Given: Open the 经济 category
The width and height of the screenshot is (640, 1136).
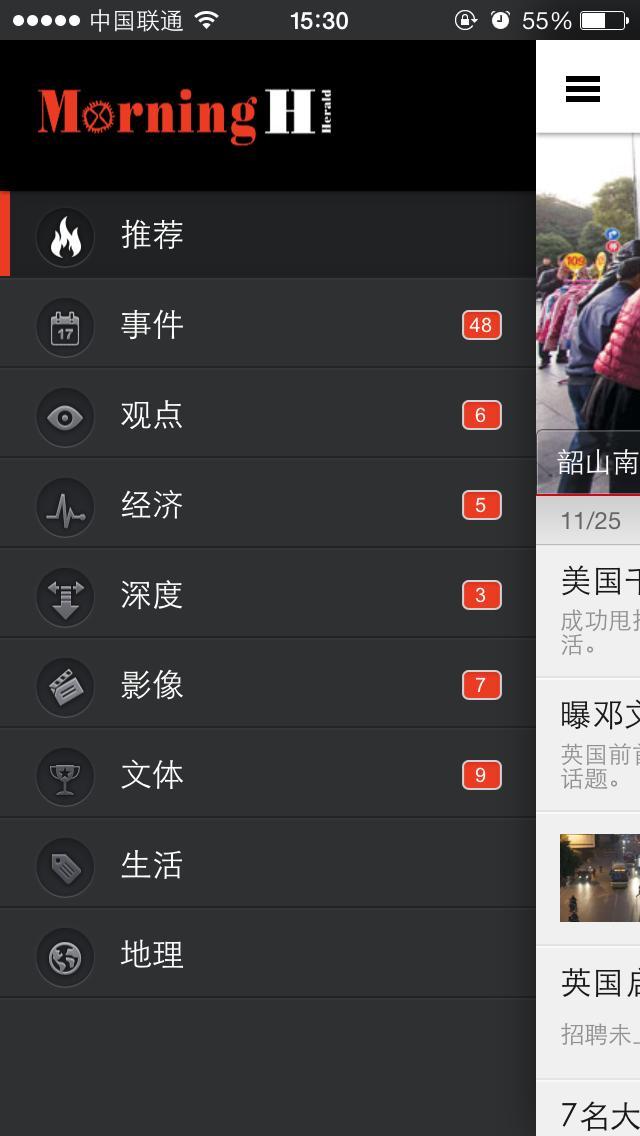Looking at the screenshot, I should coord(267,504).
